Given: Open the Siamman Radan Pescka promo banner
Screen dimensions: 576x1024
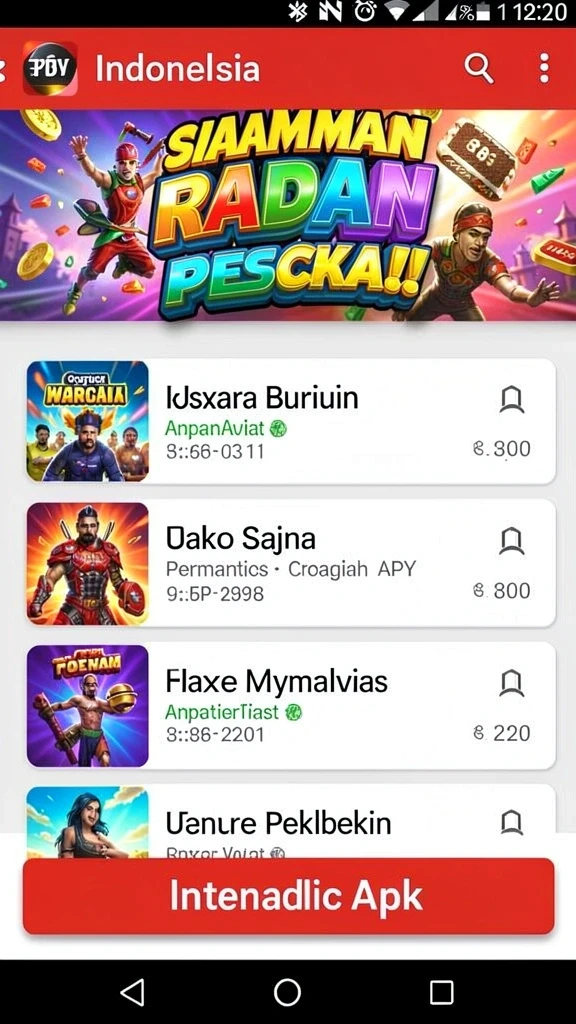Looking at the screenshot, I should (288, 216).
